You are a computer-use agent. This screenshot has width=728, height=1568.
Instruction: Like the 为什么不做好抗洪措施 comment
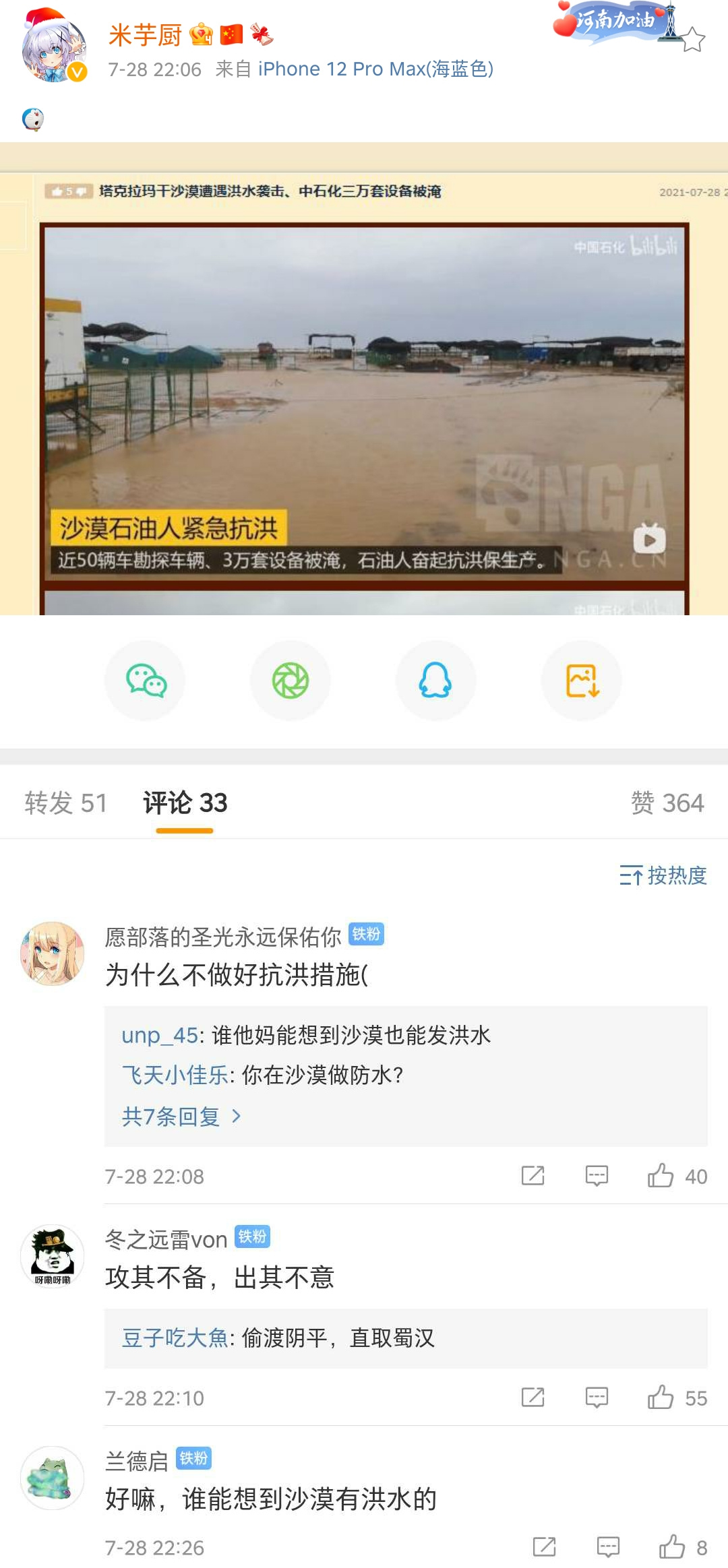coord(661,1176)
